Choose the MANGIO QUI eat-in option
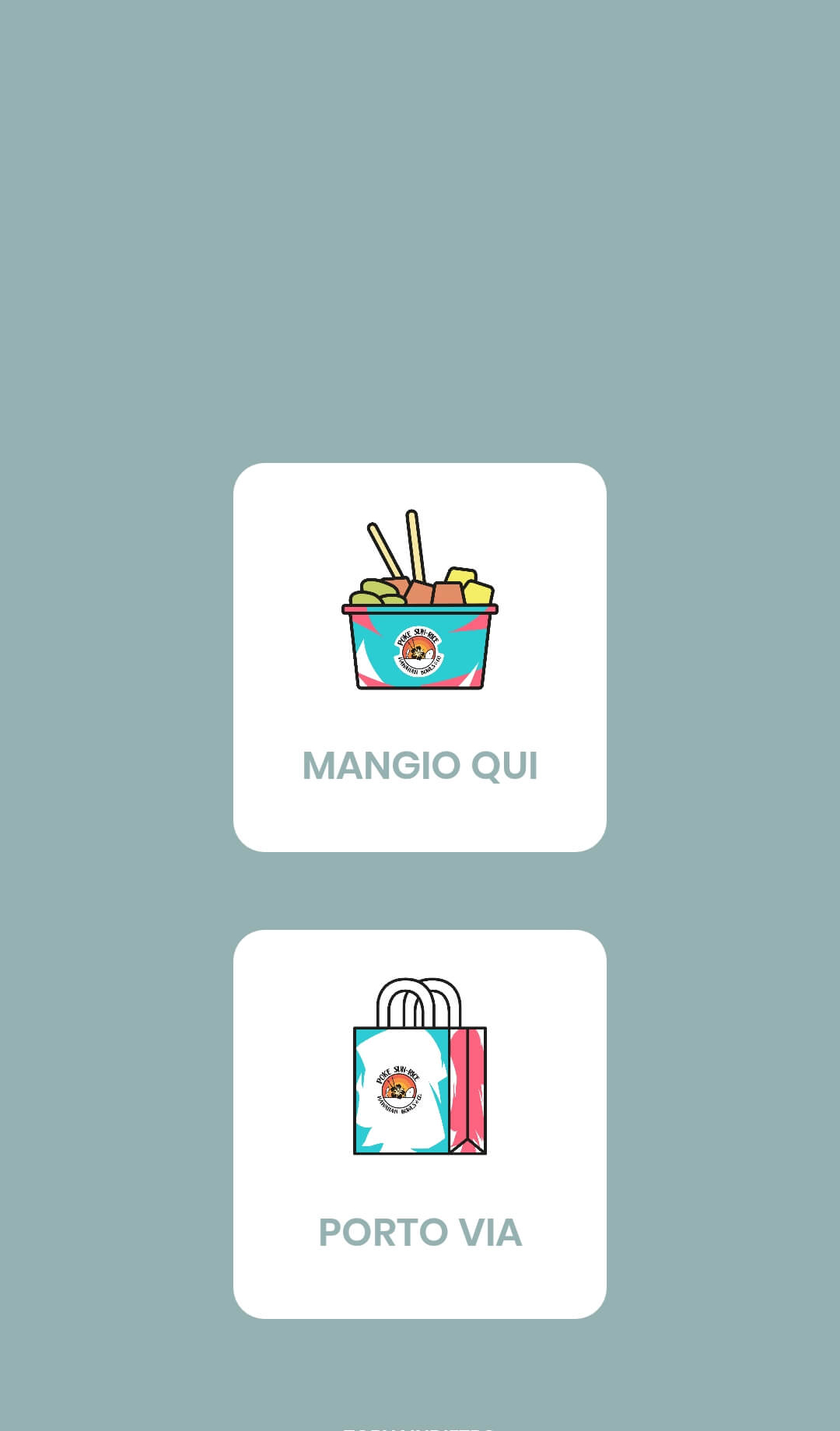The image size is (840, 1431). click(x=420, y=658)
